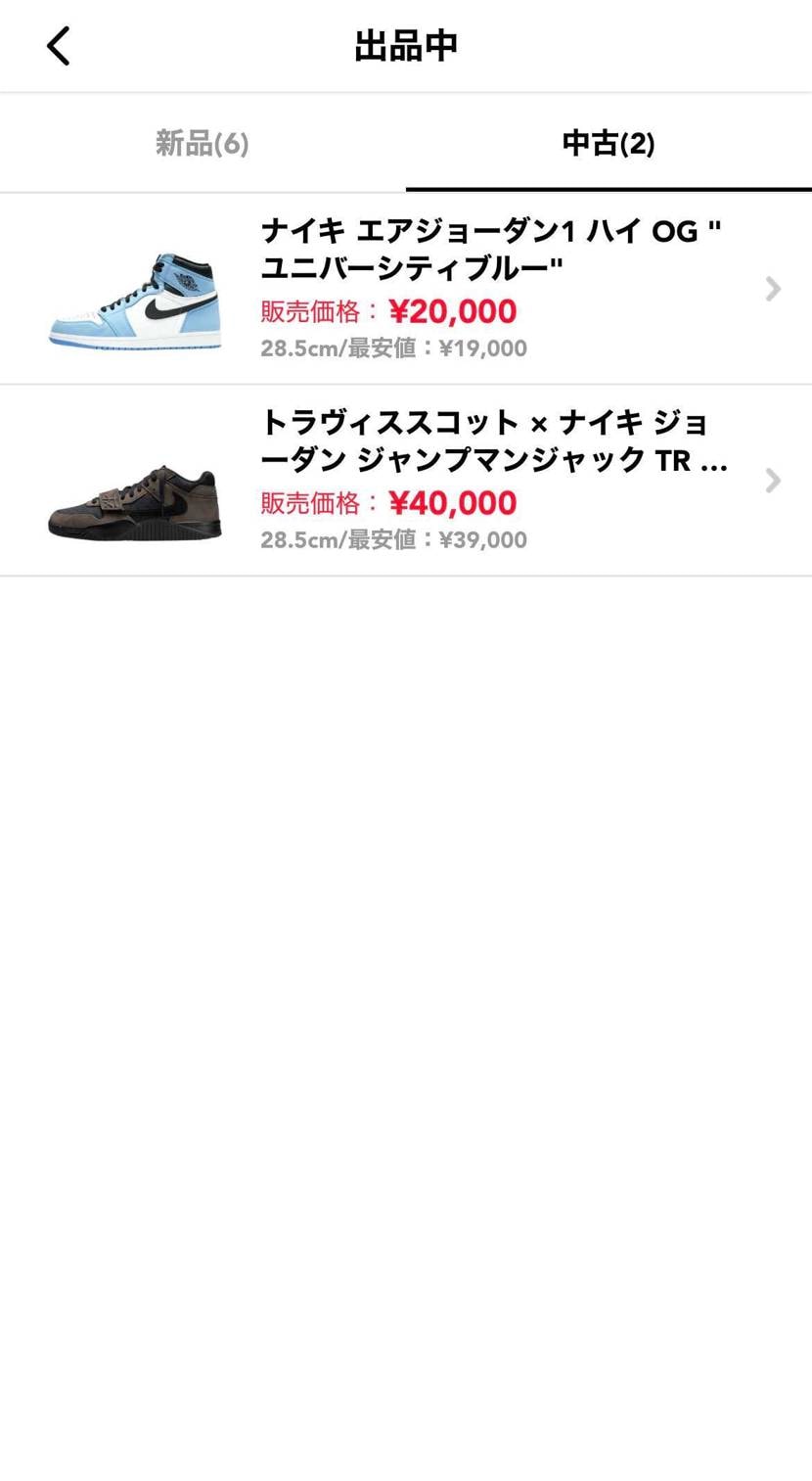This screenshot has width=812, height=1481.
Task: Open the Air Jordan 1 University Blue listing chevron
Action: (774, 289)
